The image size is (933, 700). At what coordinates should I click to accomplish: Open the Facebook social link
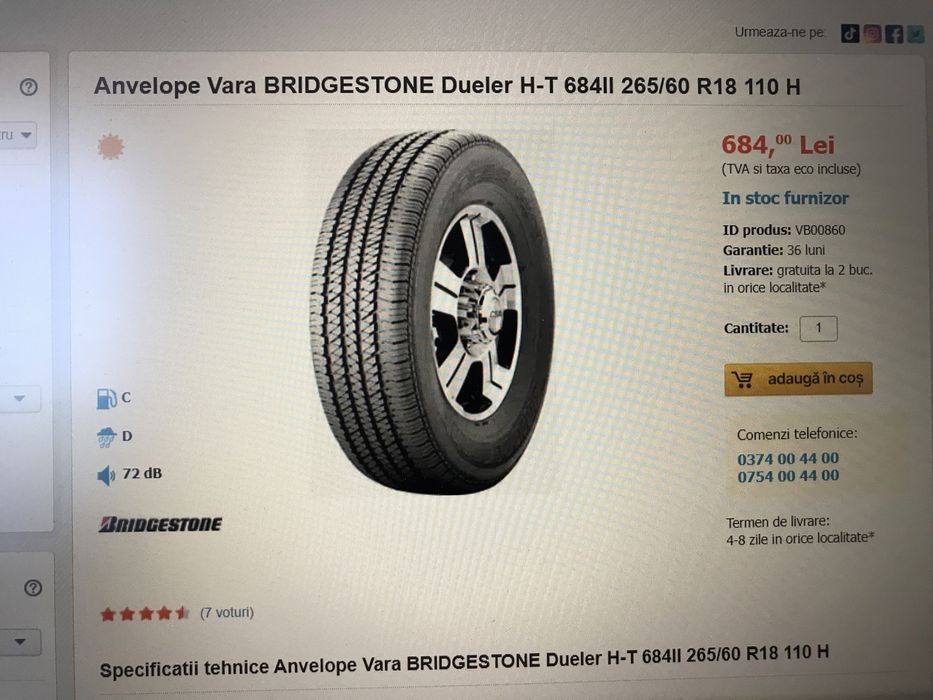coord(894,34)
